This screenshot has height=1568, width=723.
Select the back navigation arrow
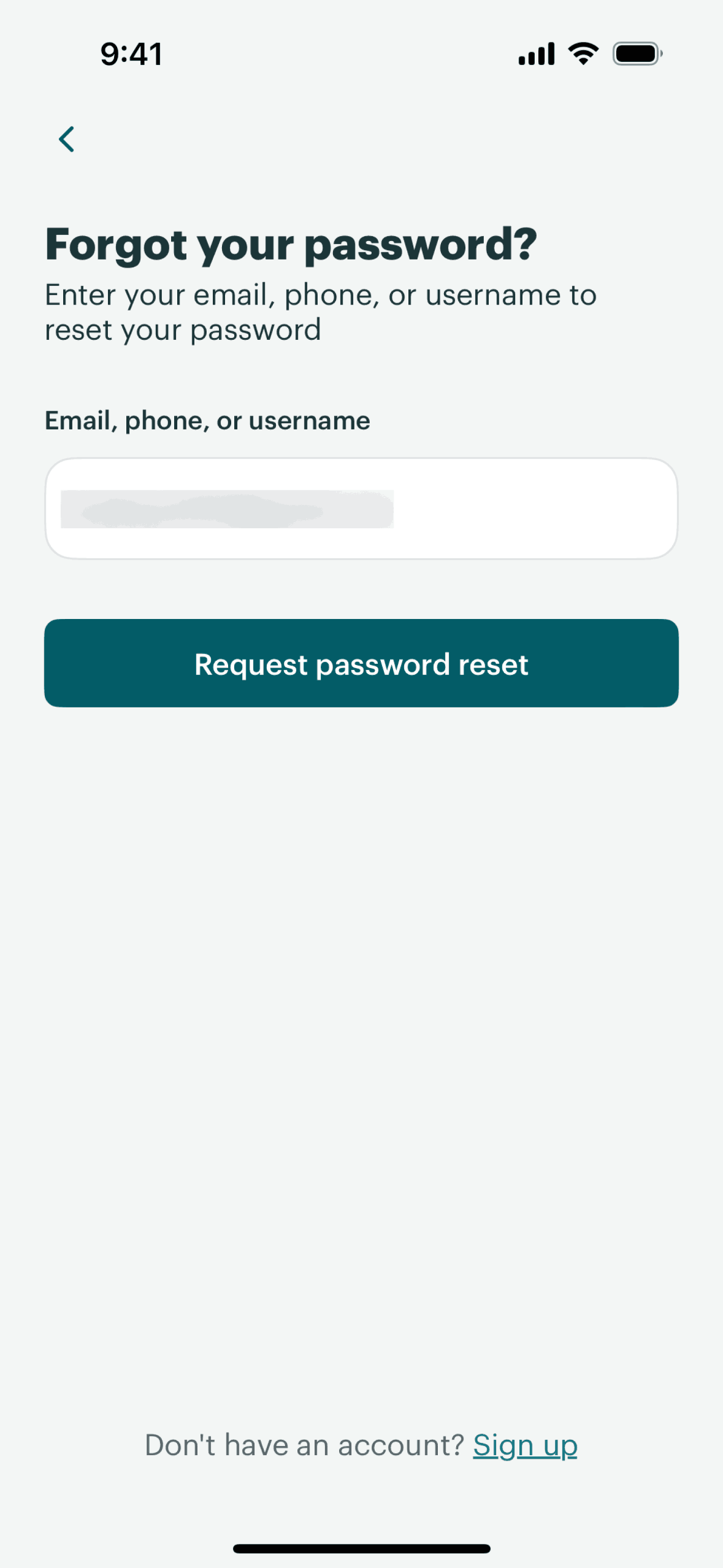pos(67,138)
